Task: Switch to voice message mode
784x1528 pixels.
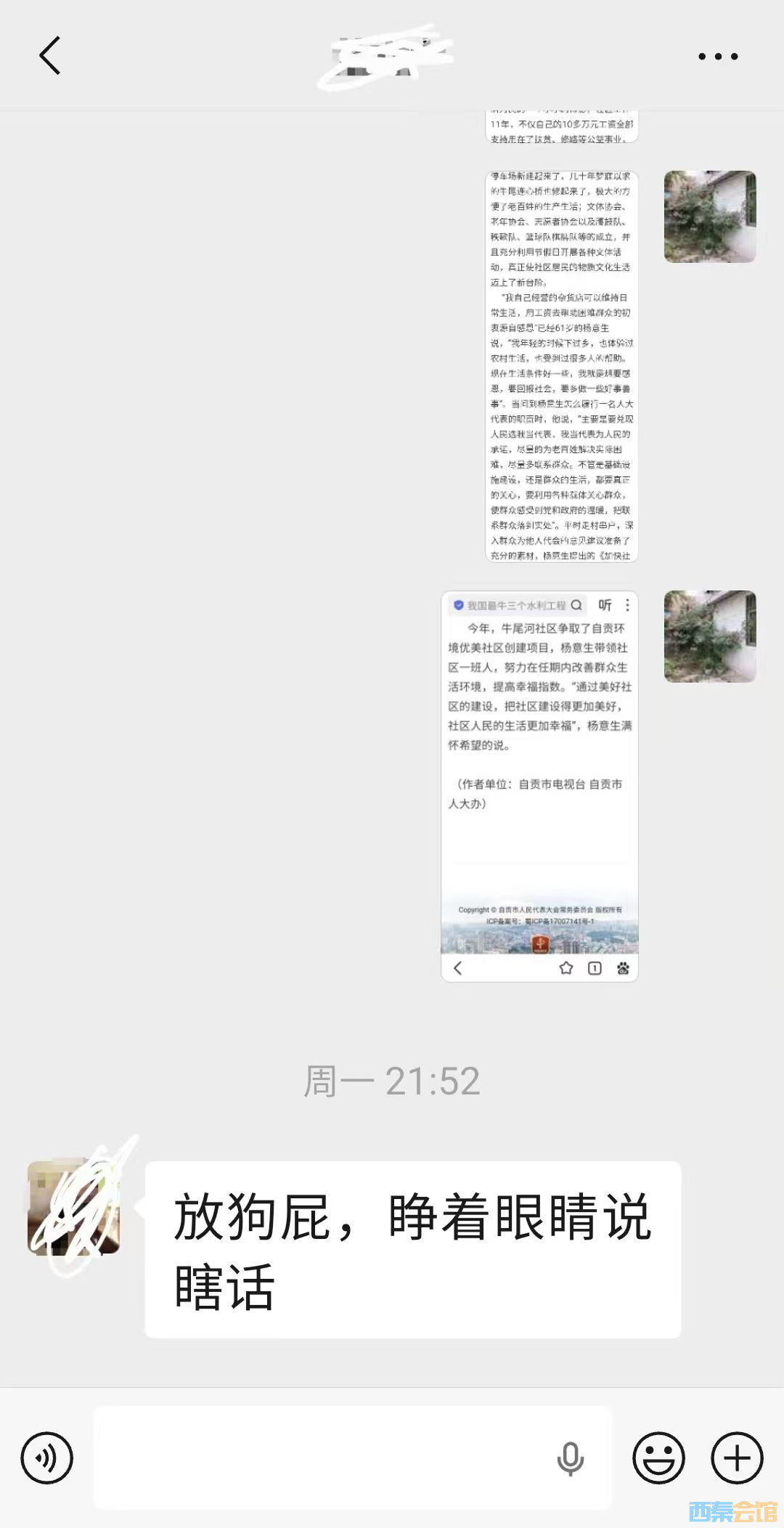Action: 47,1458
